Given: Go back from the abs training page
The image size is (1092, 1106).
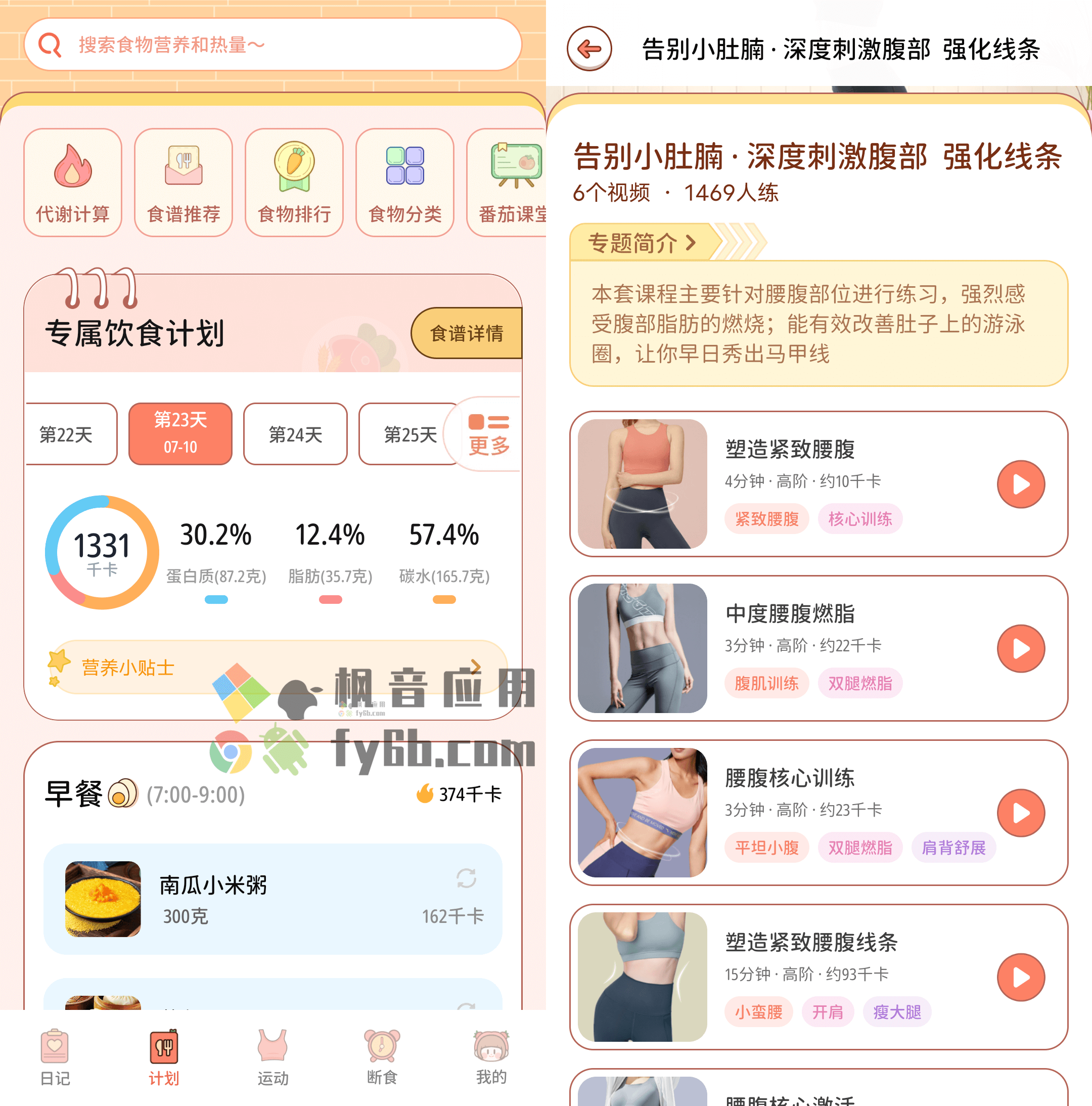Looking at the screenshot, I should coord(589,49).
